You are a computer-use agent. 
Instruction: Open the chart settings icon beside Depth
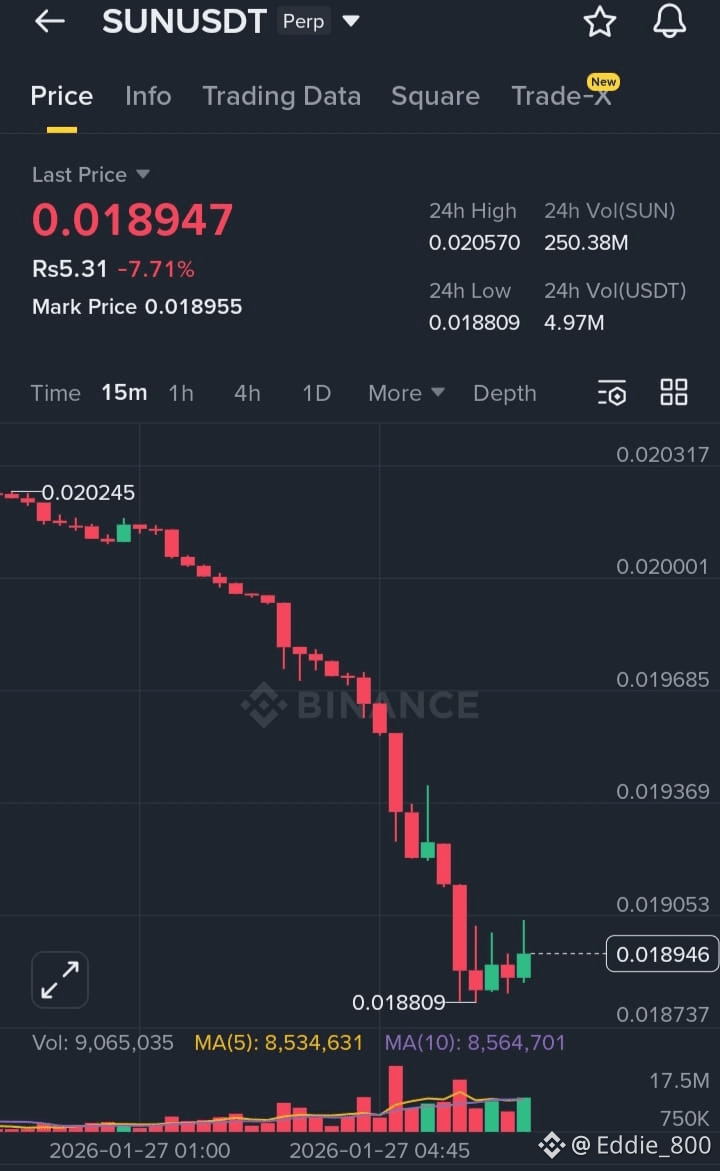[x=611, y=393]
